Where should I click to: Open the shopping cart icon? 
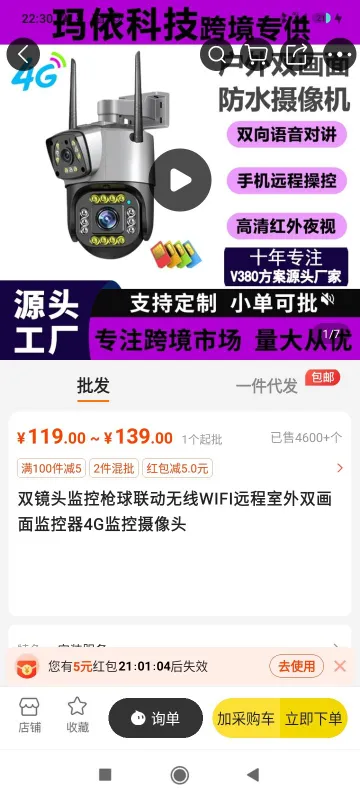[257, 54]
